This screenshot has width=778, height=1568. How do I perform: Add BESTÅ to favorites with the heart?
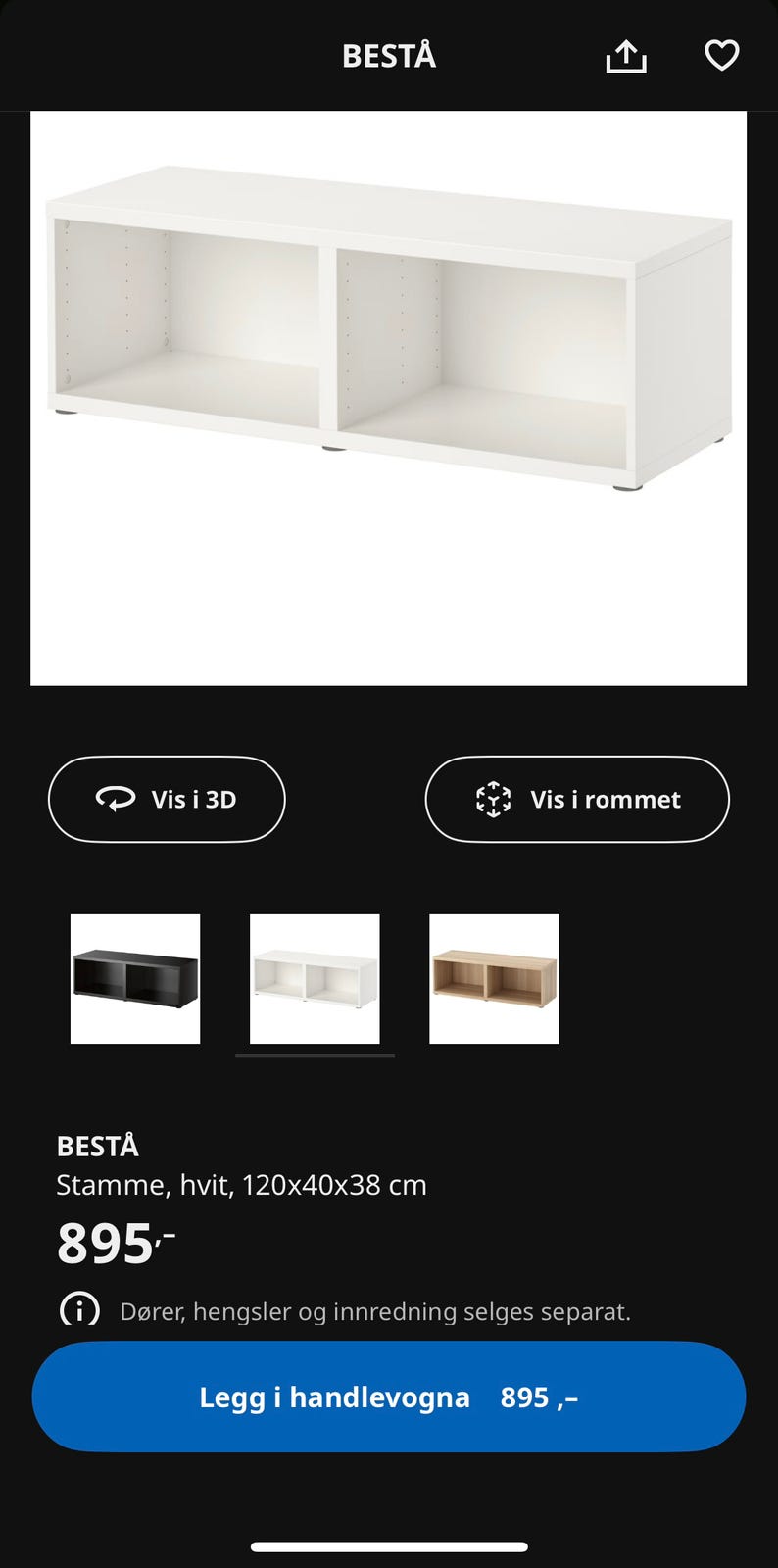coord(722,56)
